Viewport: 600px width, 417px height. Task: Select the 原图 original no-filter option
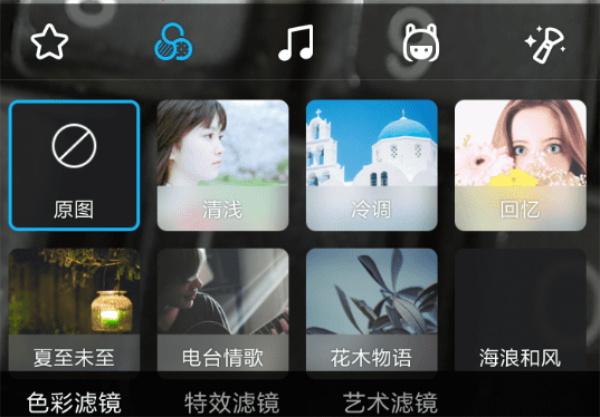pyautogui.click(x=74, y=165)
